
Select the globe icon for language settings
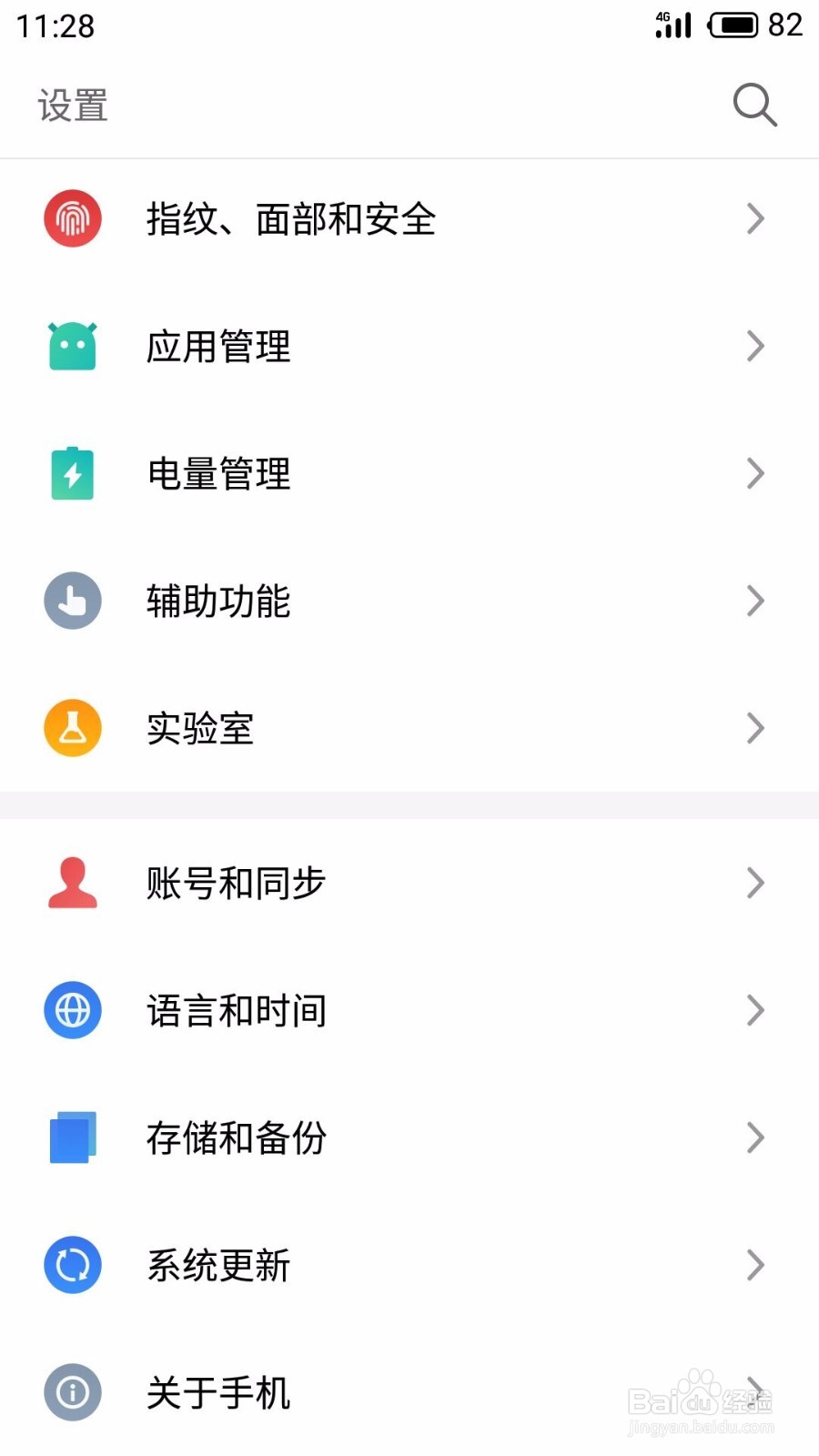(x=71, y=1010)
